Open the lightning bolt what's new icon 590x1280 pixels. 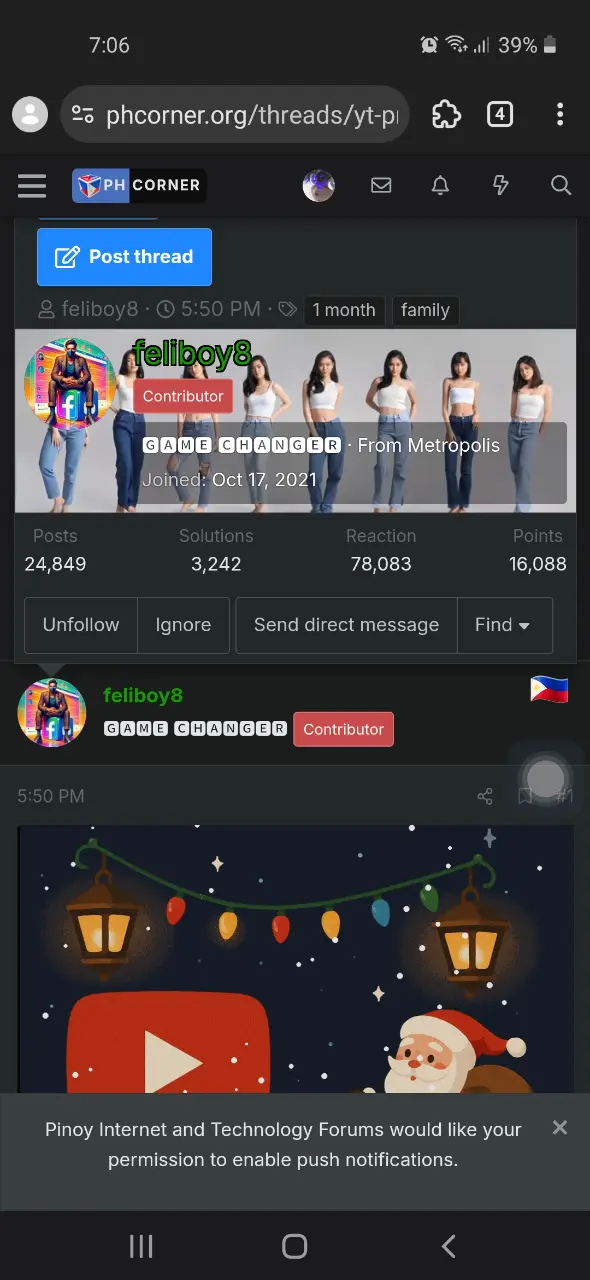501,185
